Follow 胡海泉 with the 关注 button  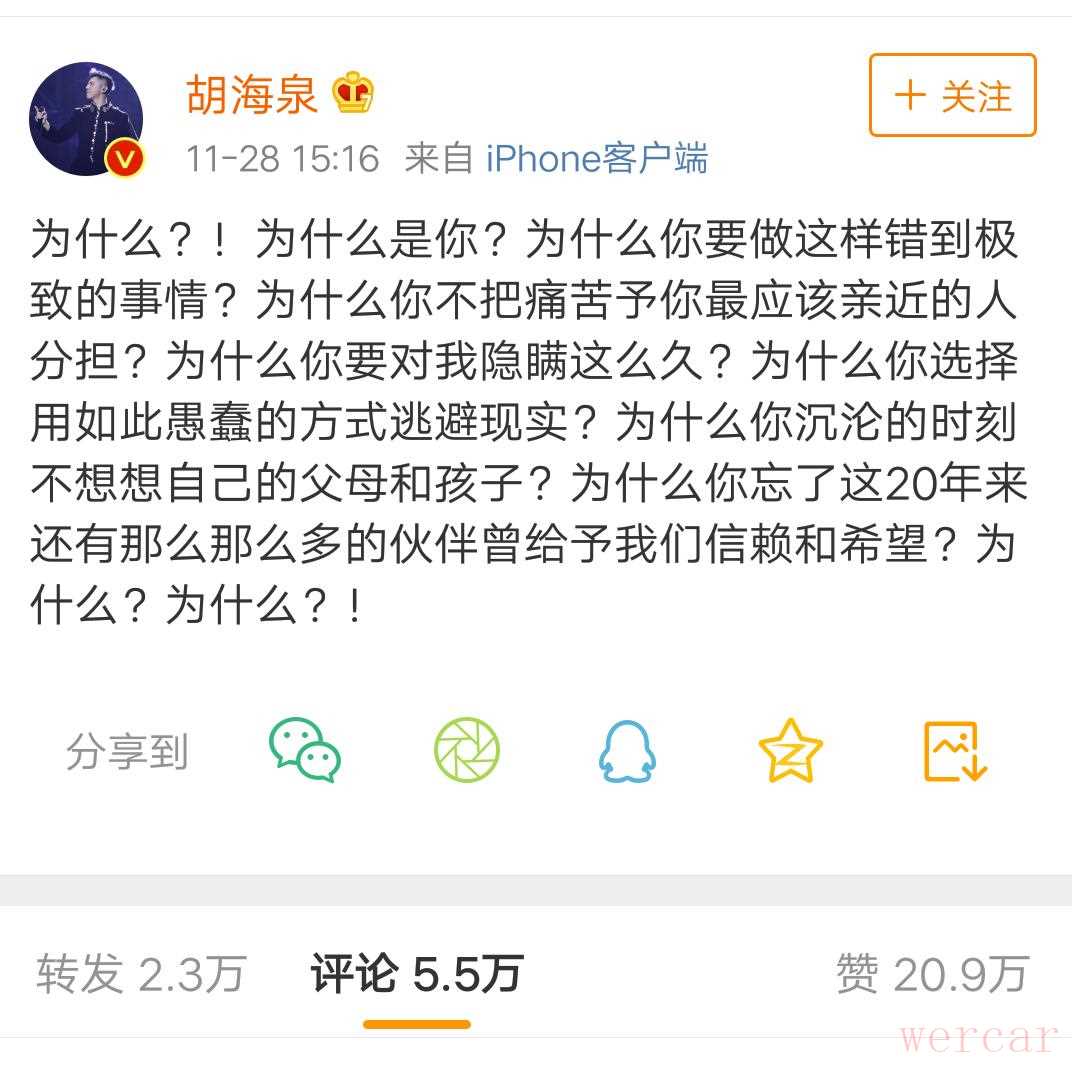(952, 96)
